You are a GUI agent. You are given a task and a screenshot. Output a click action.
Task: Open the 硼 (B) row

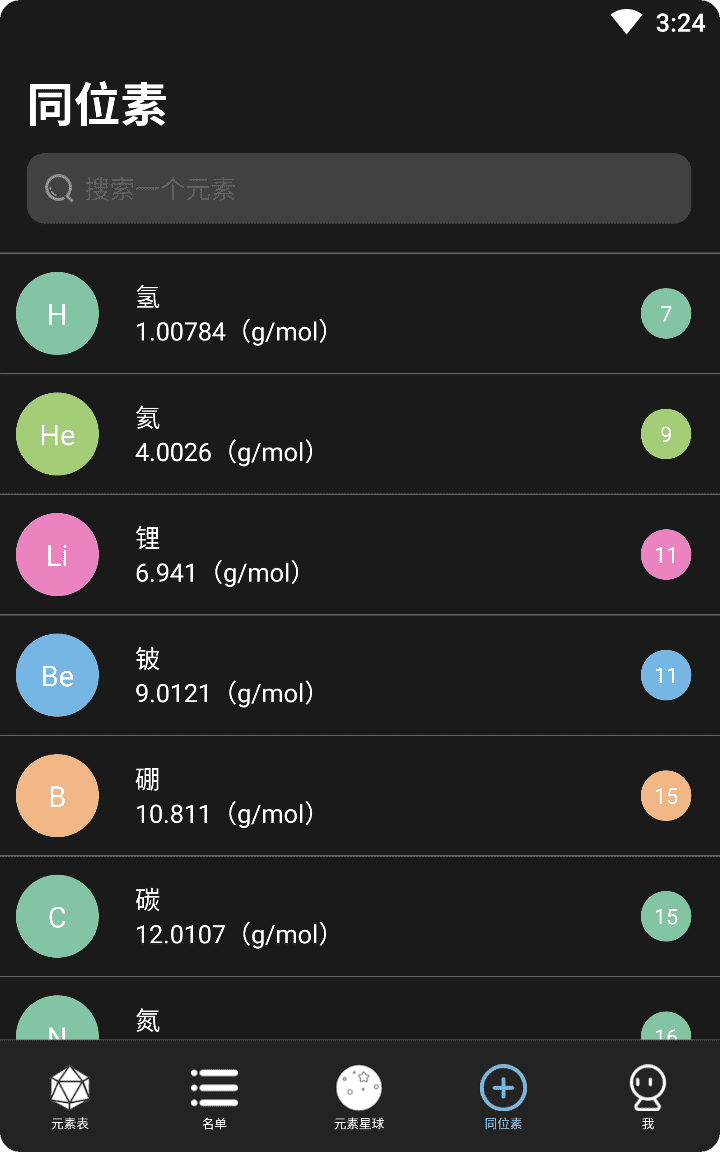point(360,796)
